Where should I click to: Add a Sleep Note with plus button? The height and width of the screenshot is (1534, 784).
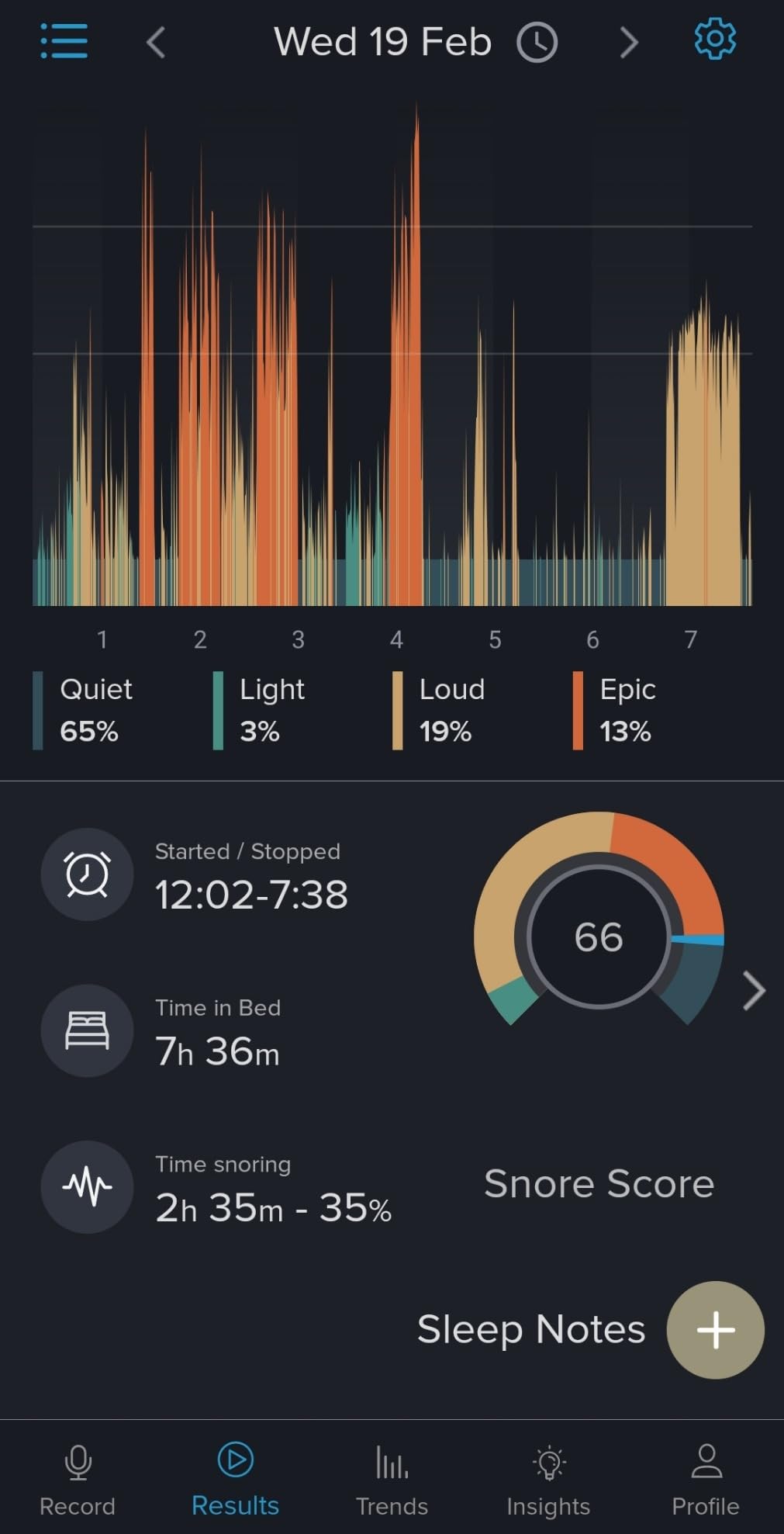(715, 1330)
